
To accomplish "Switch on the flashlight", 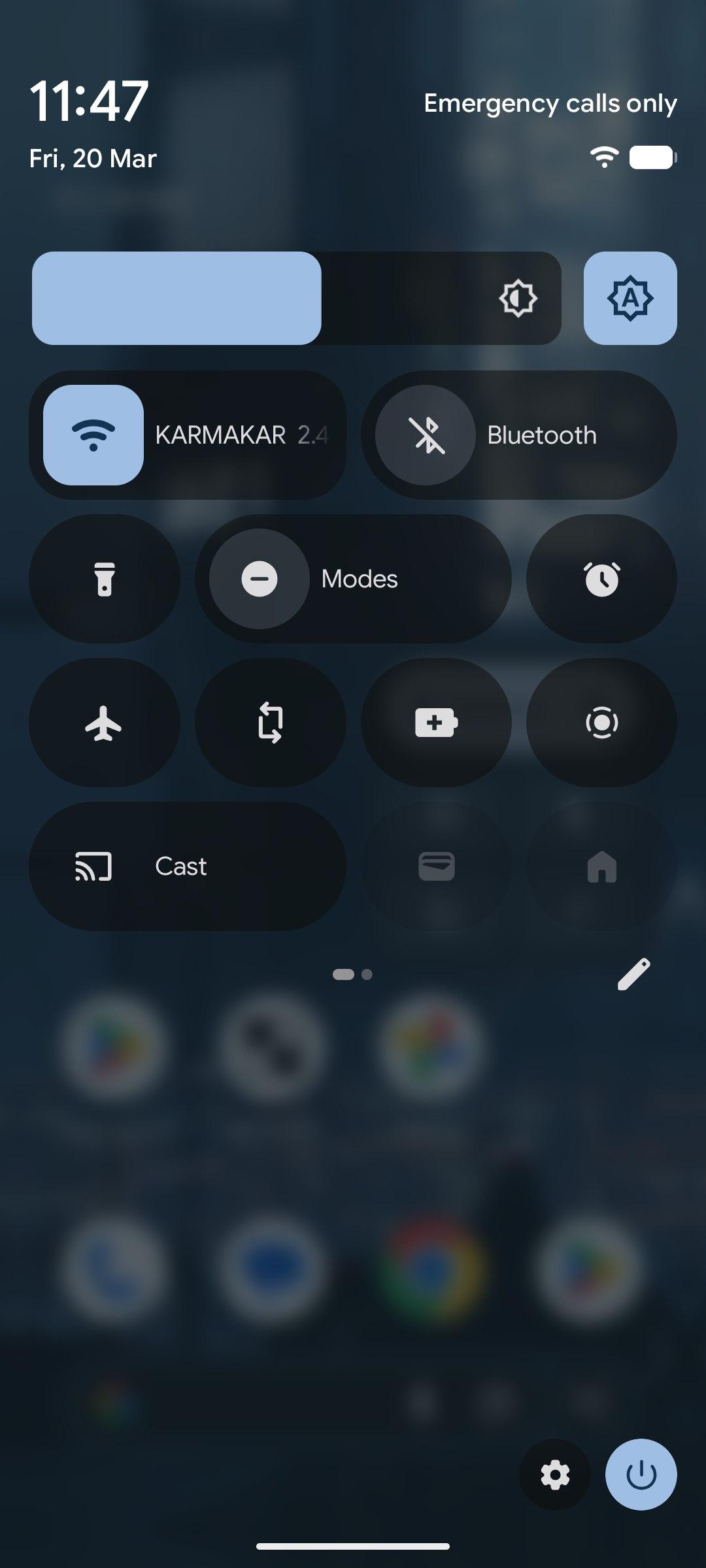I will tap(105, 579).
